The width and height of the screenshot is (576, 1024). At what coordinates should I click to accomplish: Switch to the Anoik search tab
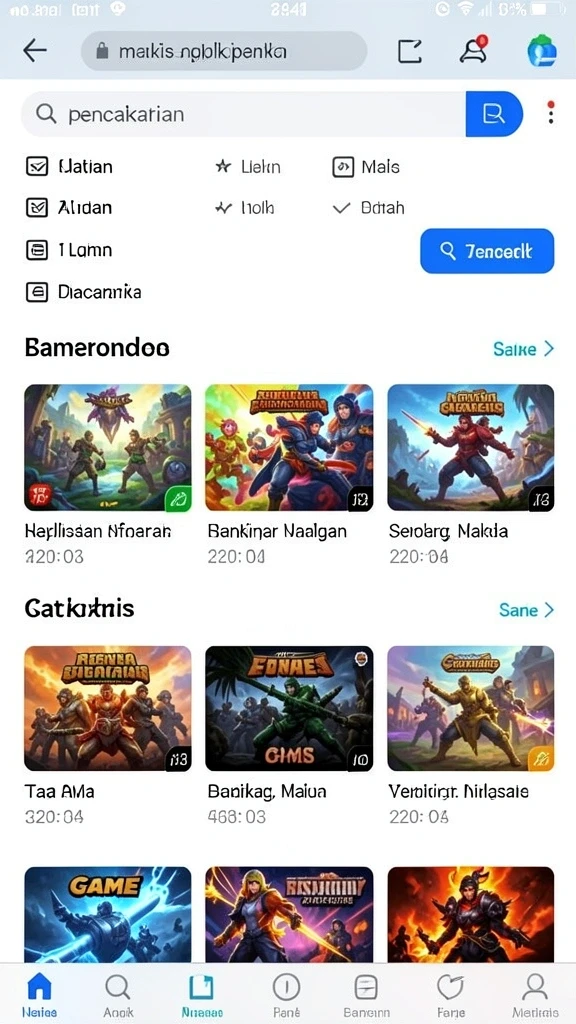coord(118,995)
